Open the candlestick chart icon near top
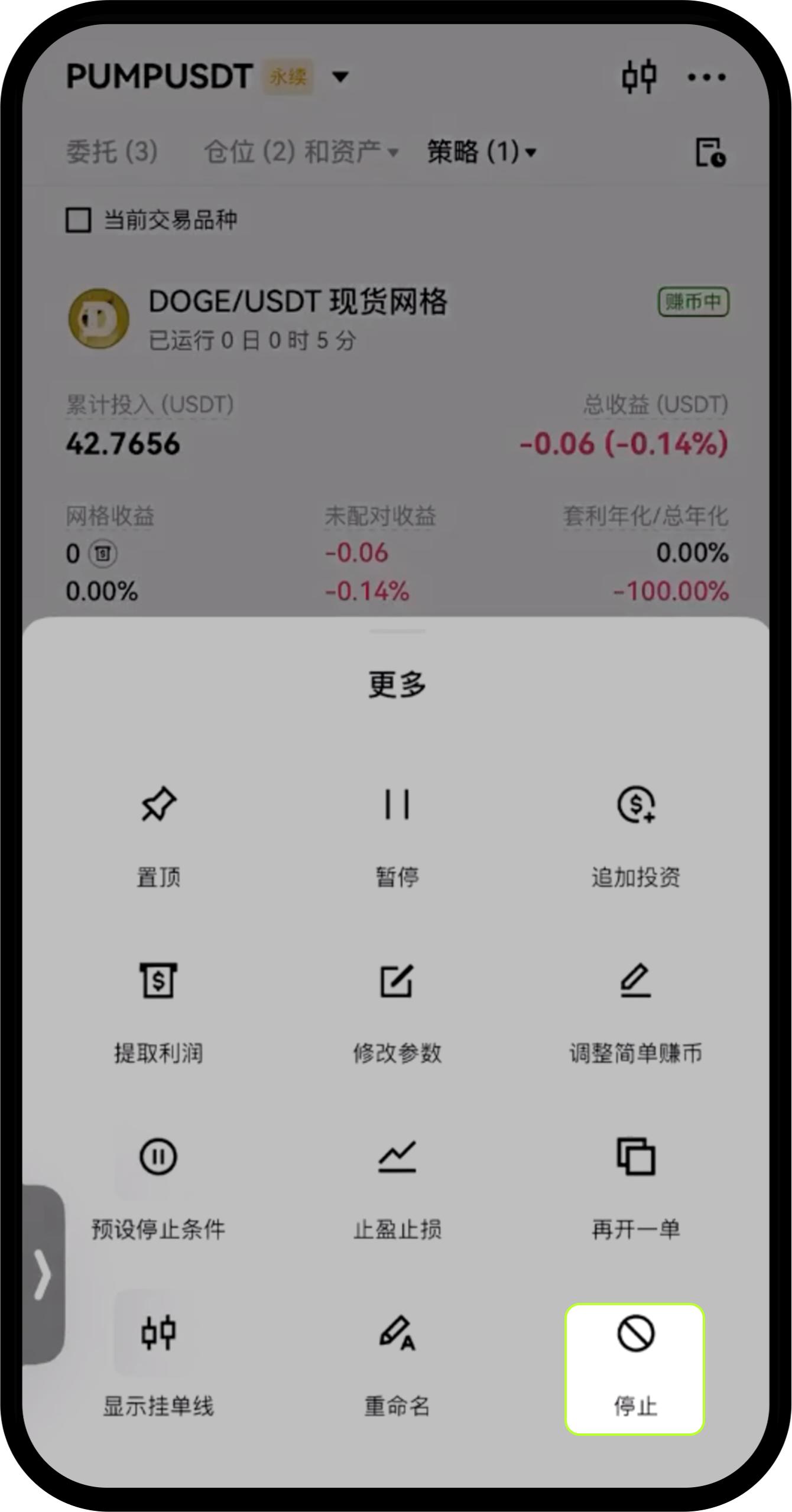792x1512 pixels. pos(640,77)
